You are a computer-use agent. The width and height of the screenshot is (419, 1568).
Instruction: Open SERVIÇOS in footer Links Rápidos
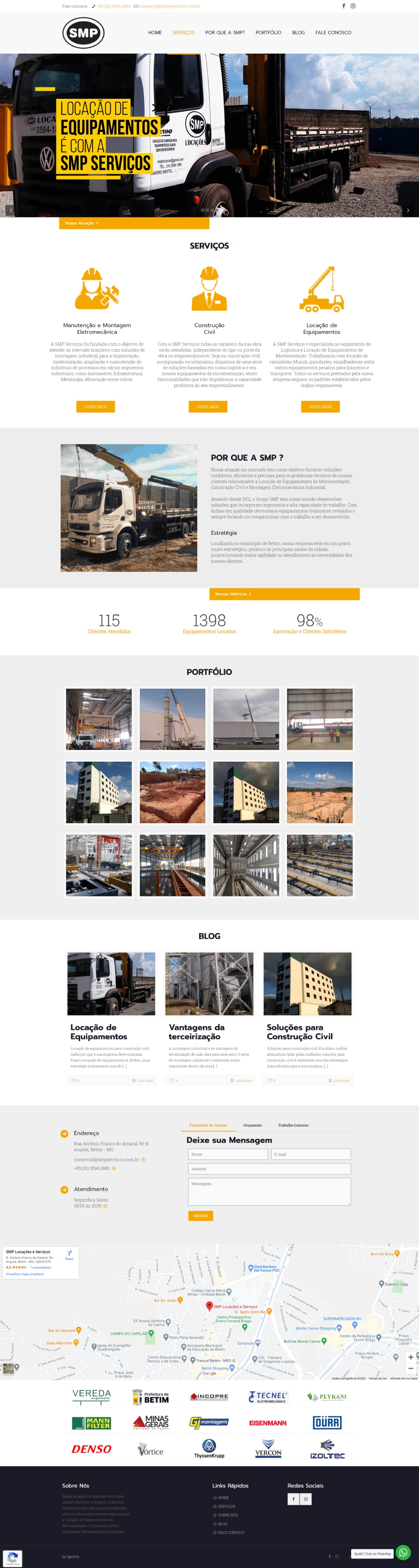pyautogui.click(x=226, y=1506)
